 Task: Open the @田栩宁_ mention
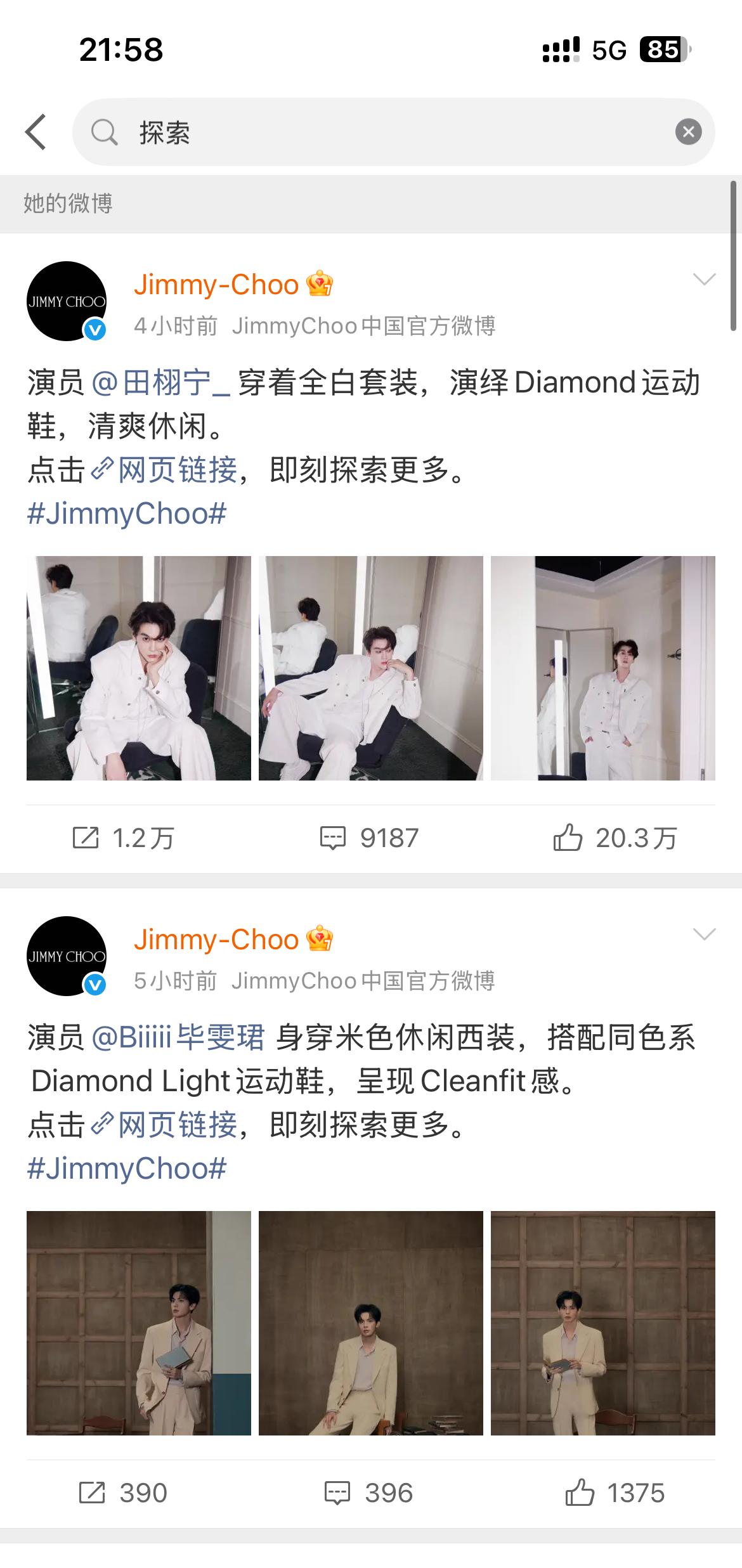tap(161, 383)
